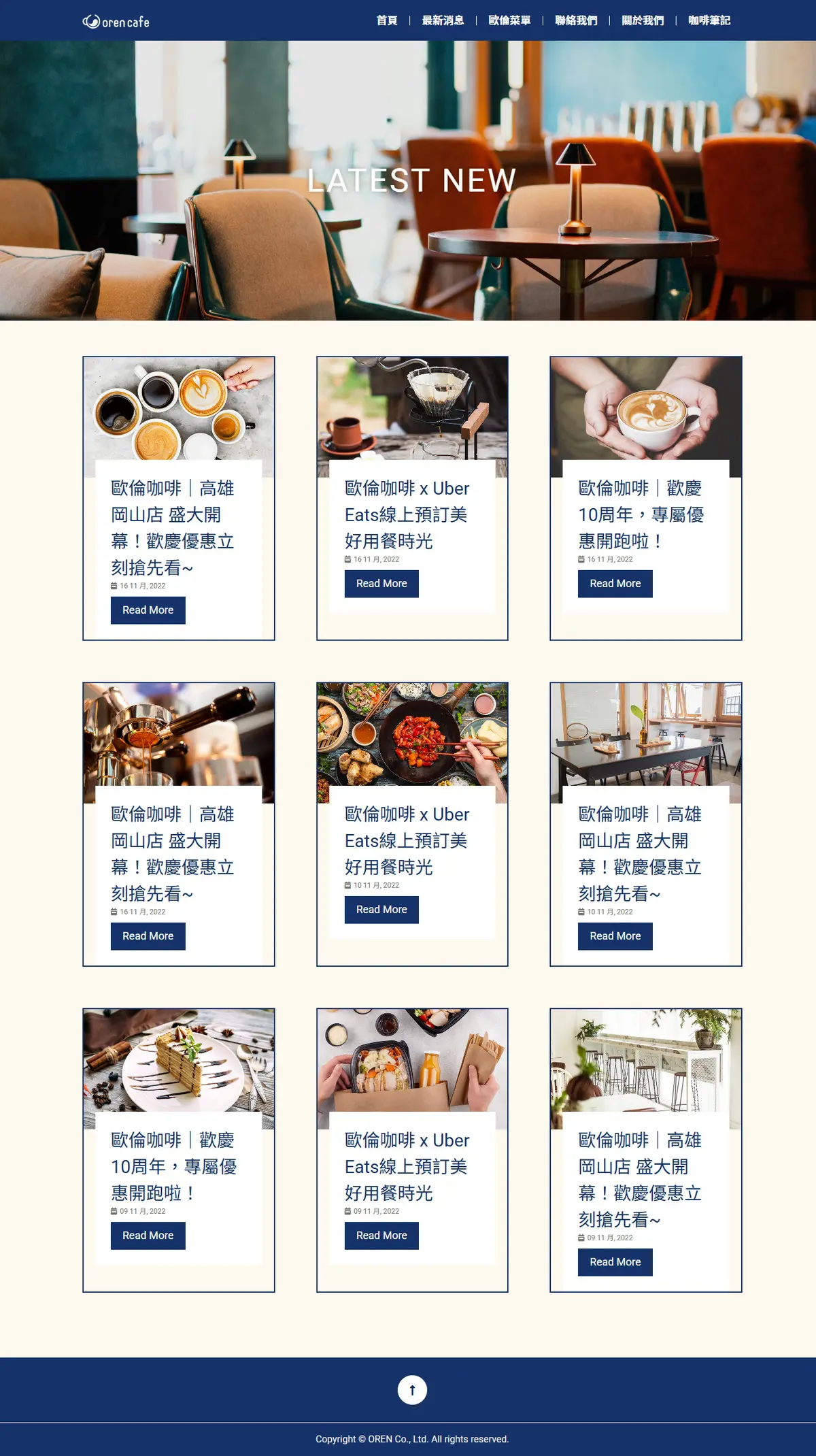This screenshot has width=816, height=1456.
Task: Open crepe cake post title 歡慶10周年
Action: pyautogui.click(x=173, y=1166)
